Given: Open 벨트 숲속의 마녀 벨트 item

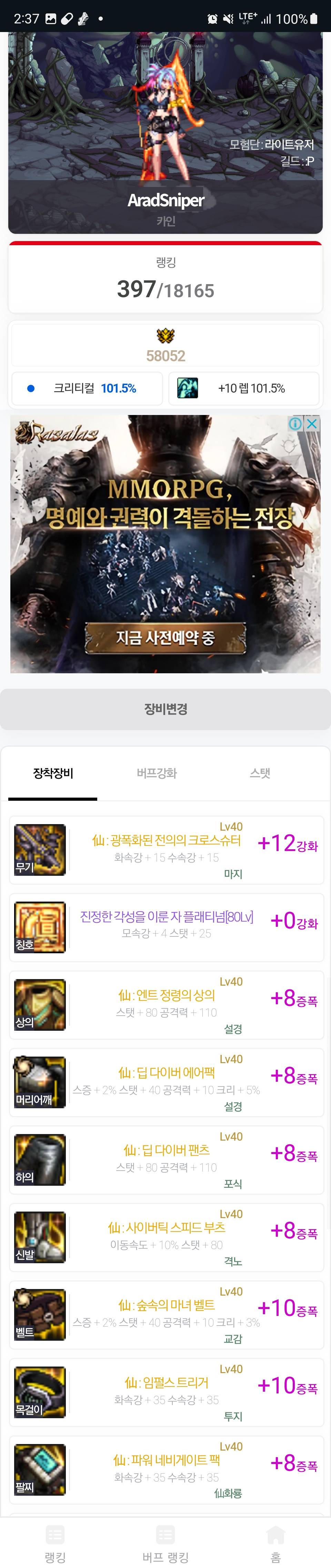Looking at the screenshot, I should pos(166,1314).
